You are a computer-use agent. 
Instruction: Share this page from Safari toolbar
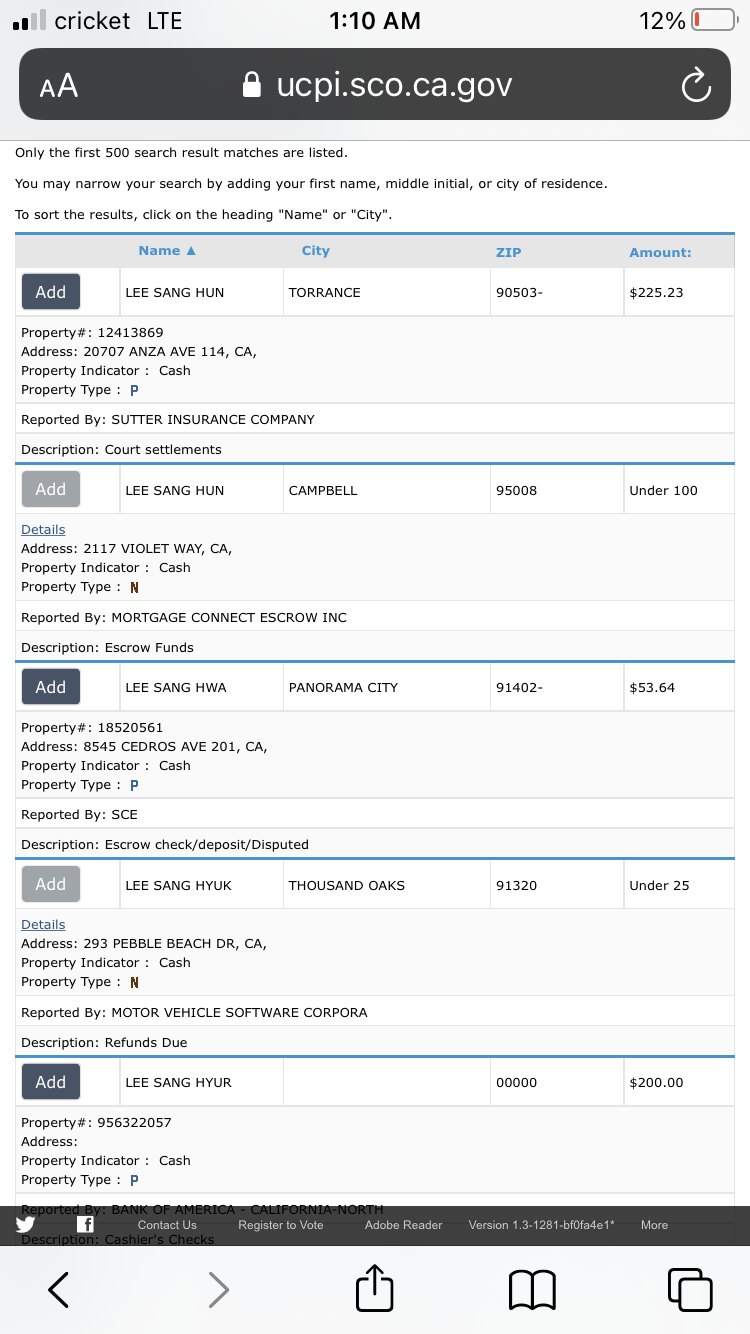375,1288
